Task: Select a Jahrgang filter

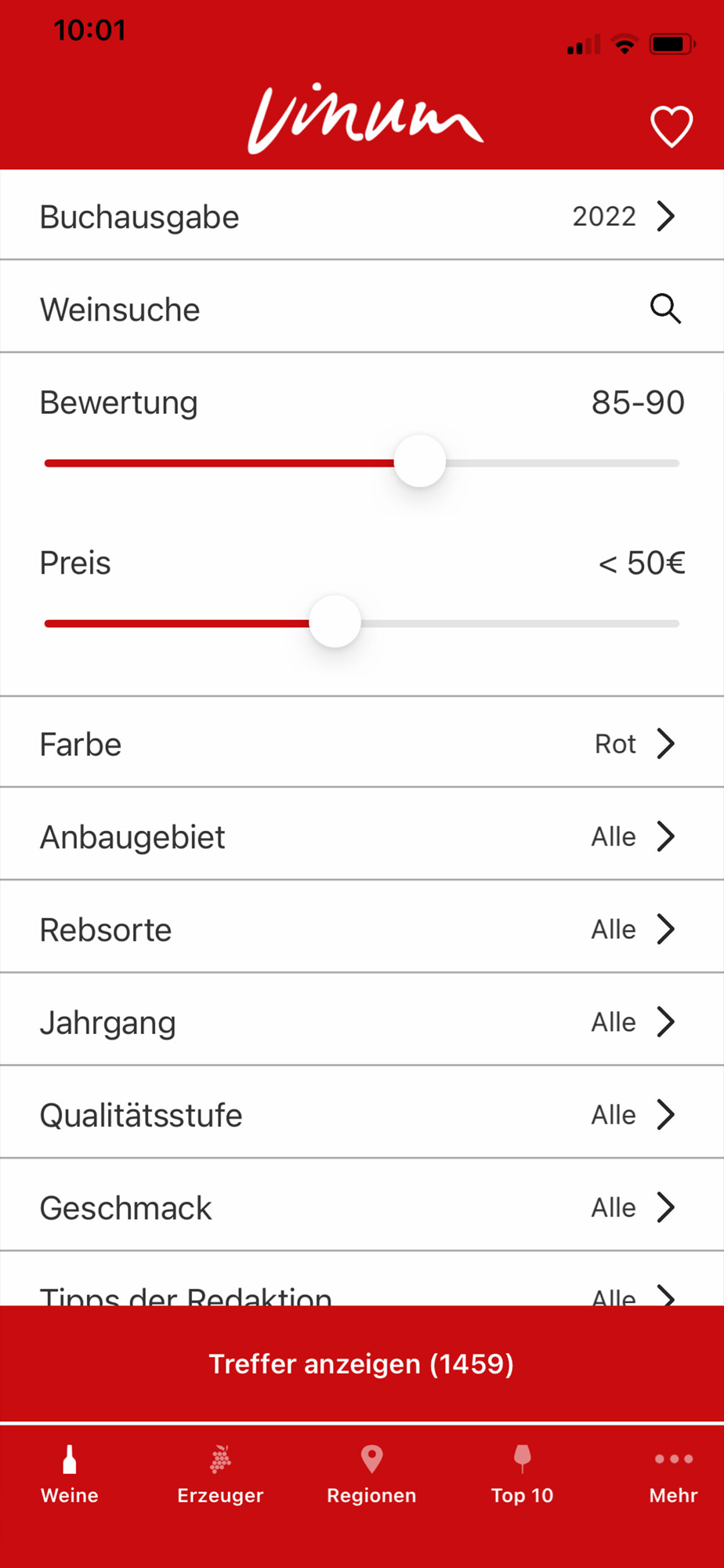Action: coord(362,1021)
